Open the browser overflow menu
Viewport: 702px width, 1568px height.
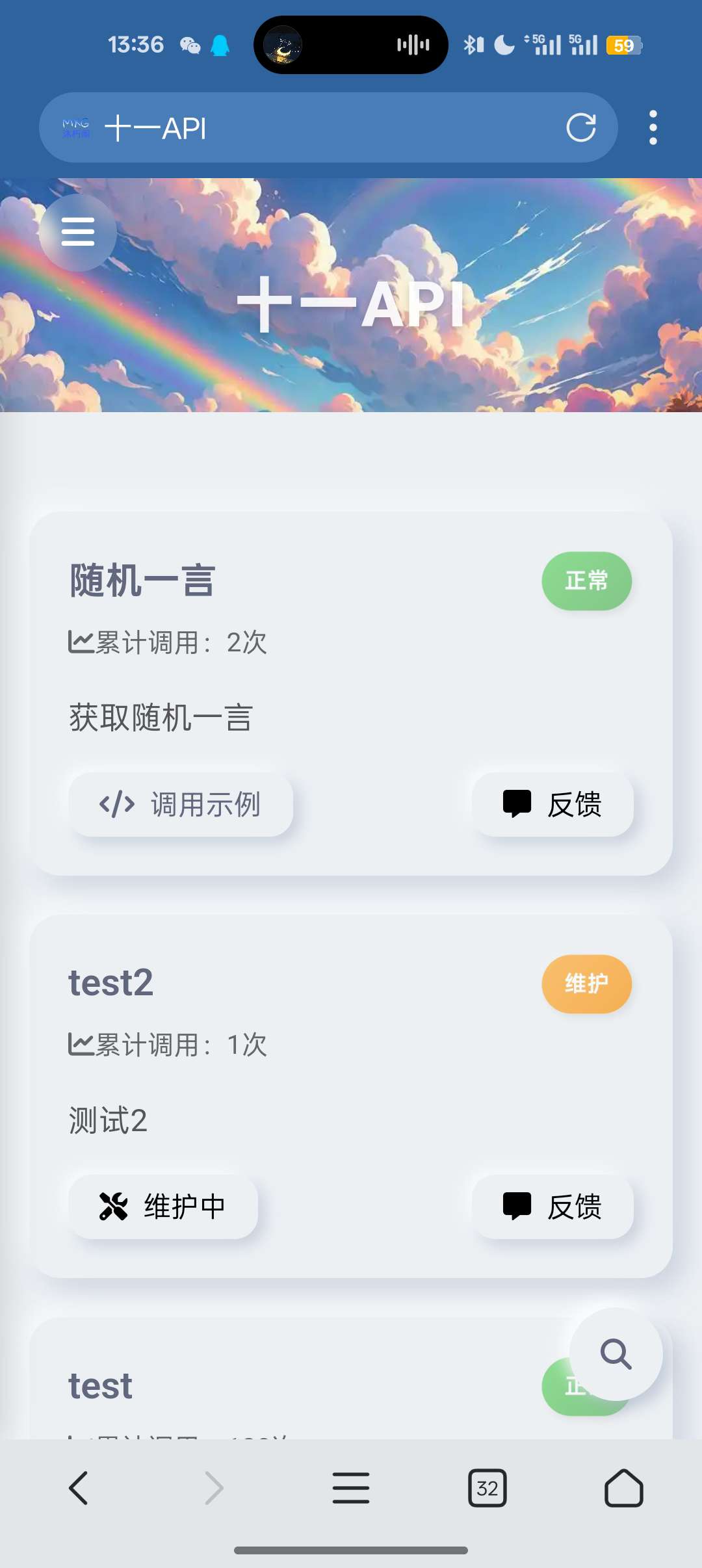653,127
